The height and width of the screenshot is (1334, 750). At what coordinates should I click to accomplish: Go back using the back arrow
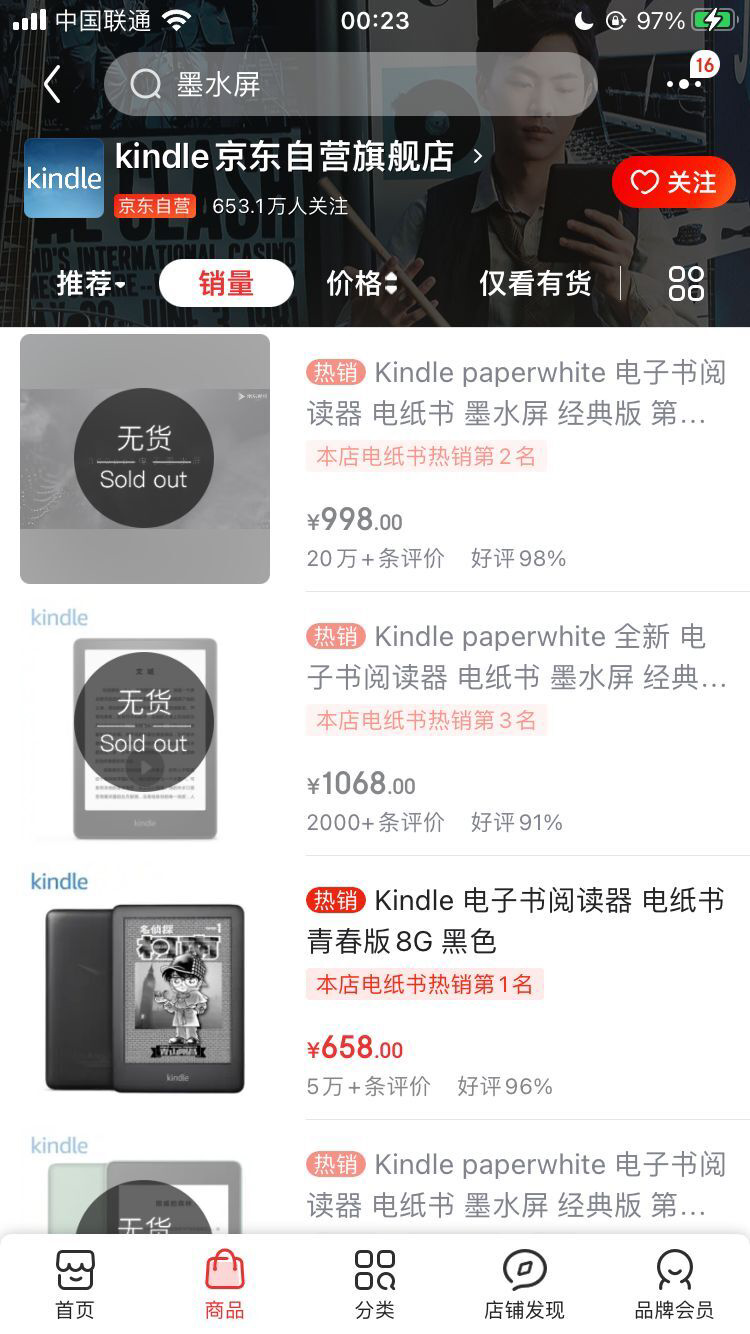pyautogui.click(x=52, y=85)
